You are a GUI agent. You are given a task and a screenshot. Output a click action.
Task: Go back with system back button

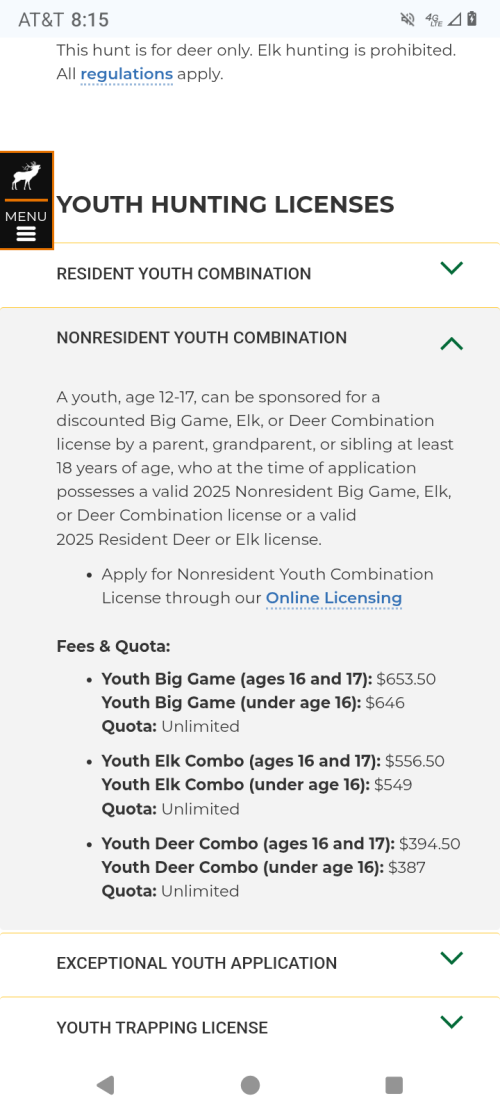pos(106,1084)
